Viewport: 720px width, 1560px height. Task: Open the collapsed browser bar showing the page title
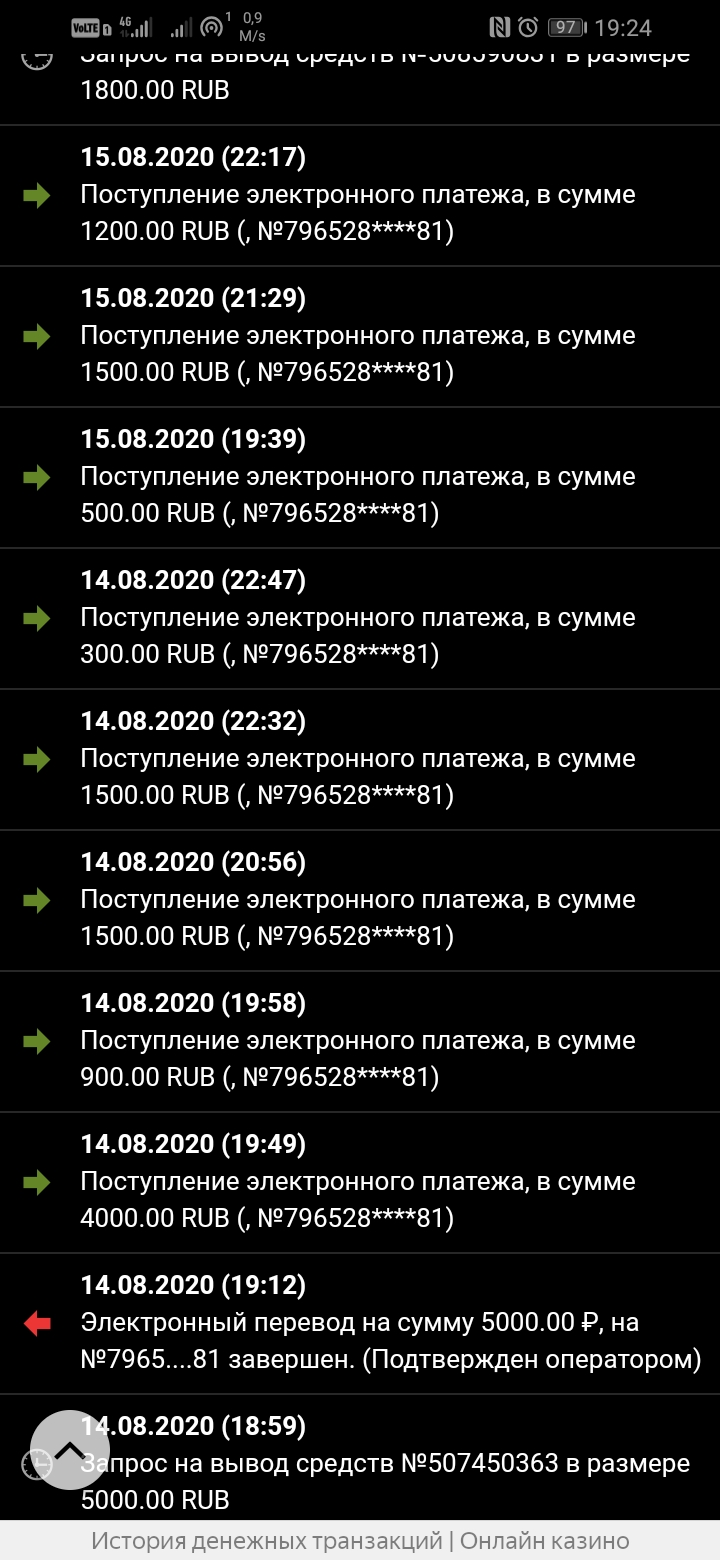pos(360,1540)
